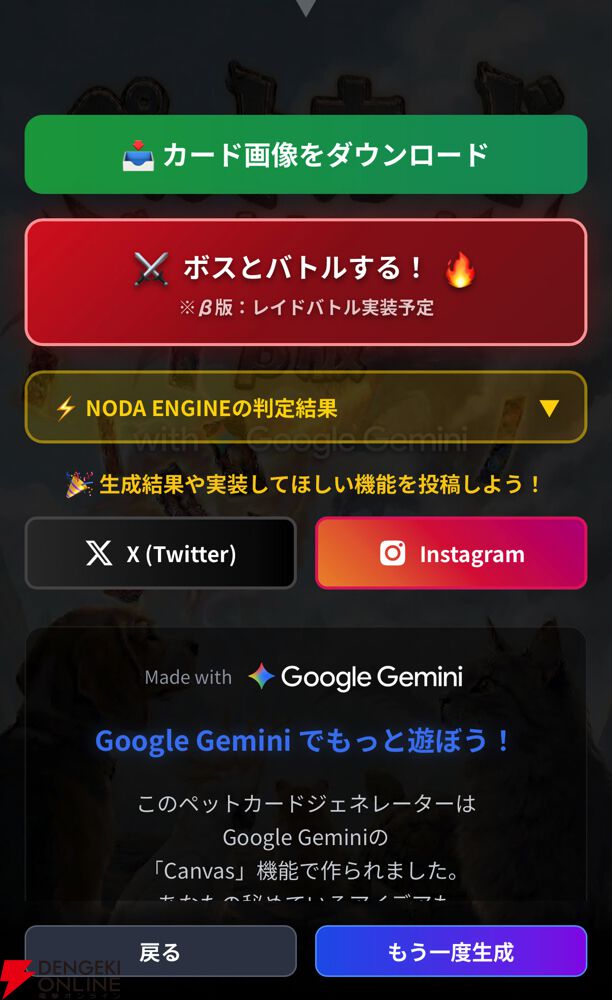Screen dimensions: 612x1000
Task: Share on X (Twitter)
Action: [160, 553]
